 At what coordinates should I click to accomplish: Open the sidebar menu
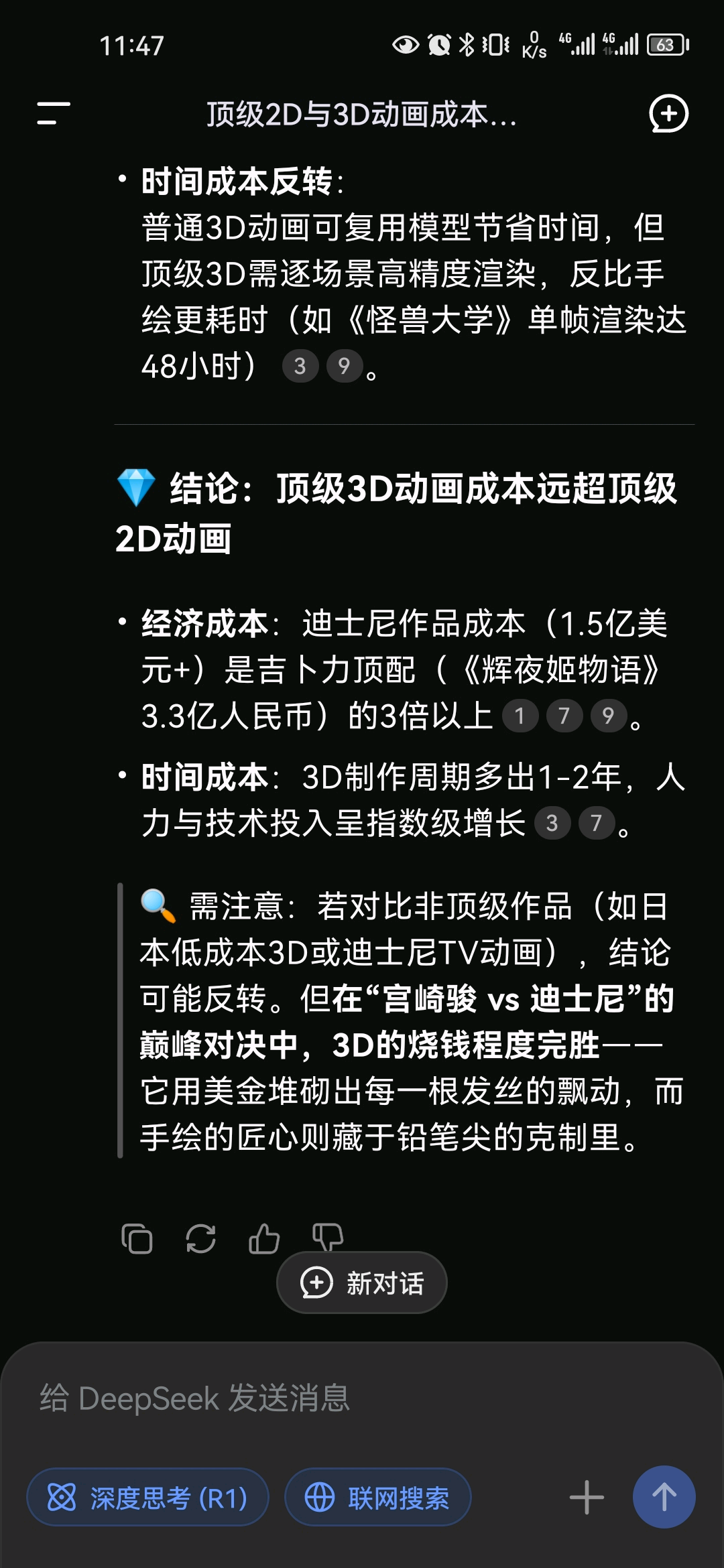(x=54, y=113)
